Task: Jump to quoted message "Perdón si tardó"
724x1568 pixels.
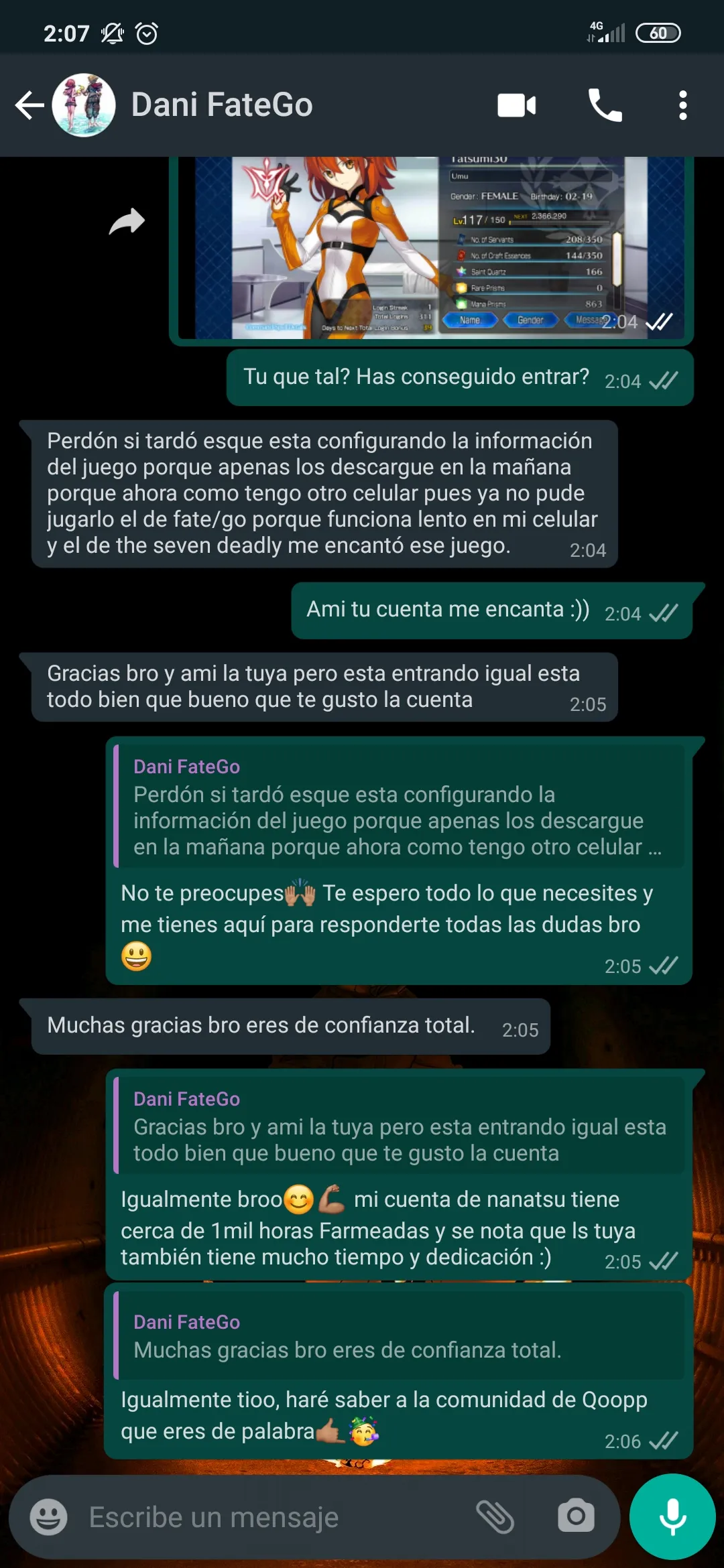Action: click(400, 807)
